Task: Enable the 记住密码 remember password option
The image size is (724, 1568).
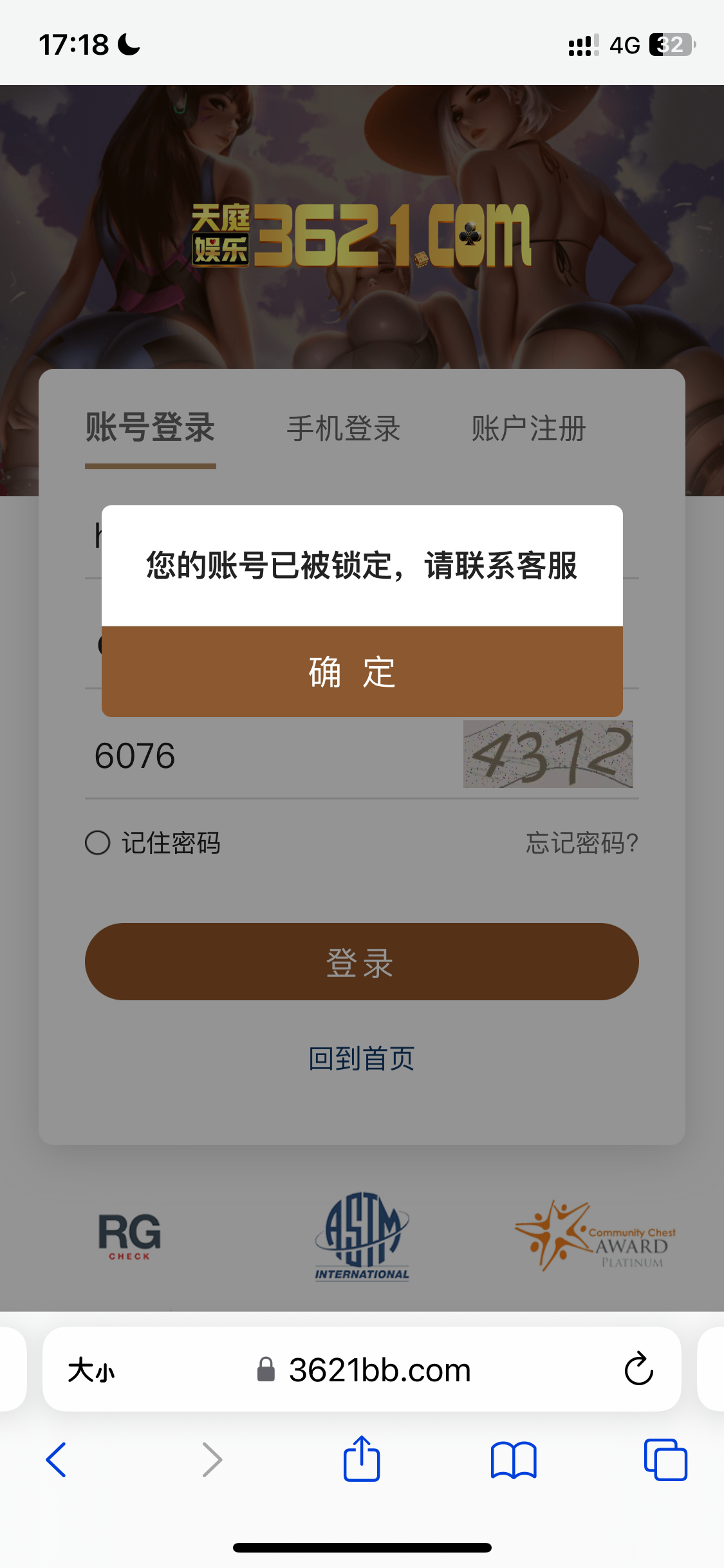Action: 98,843
